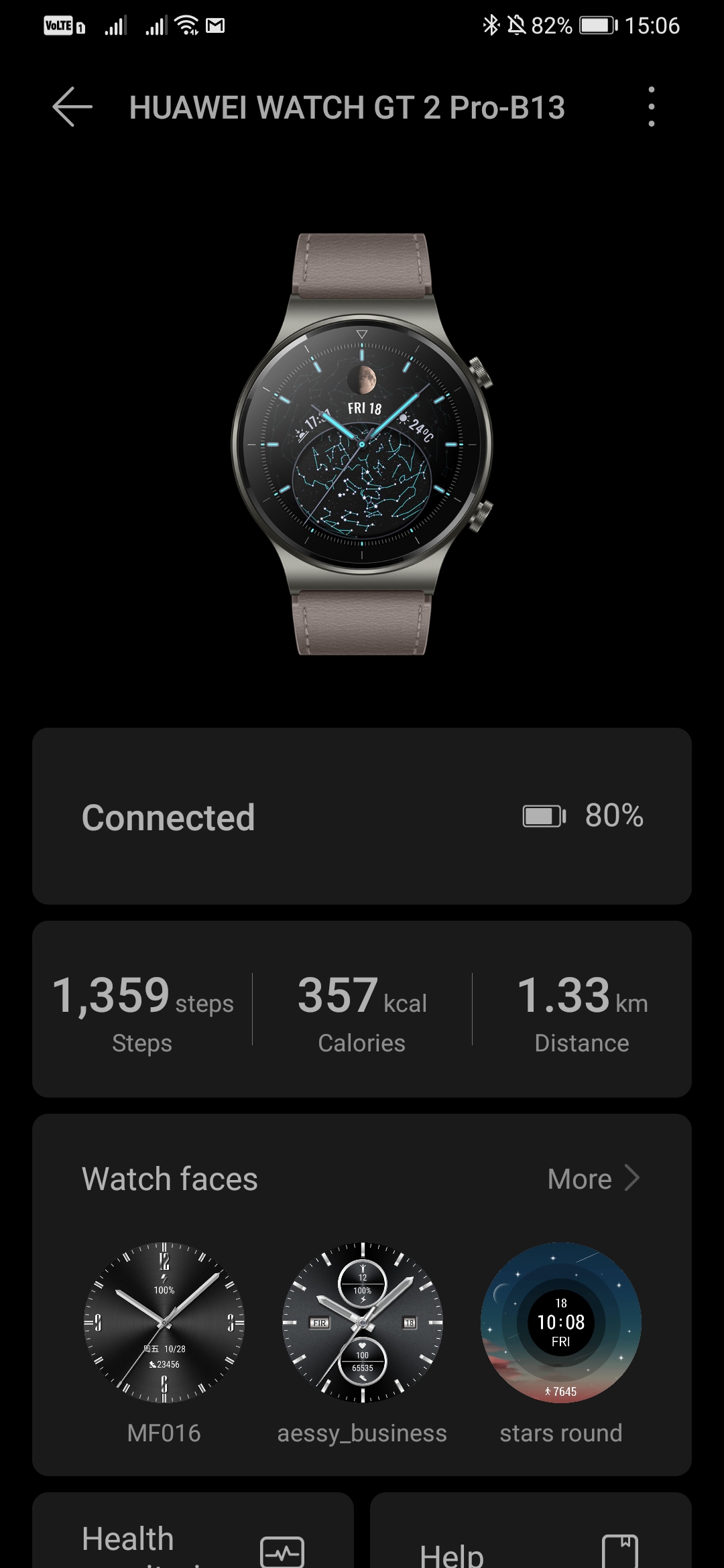
Task: Select the aessy_business watch face
Action: click(x=362, y=1323)
